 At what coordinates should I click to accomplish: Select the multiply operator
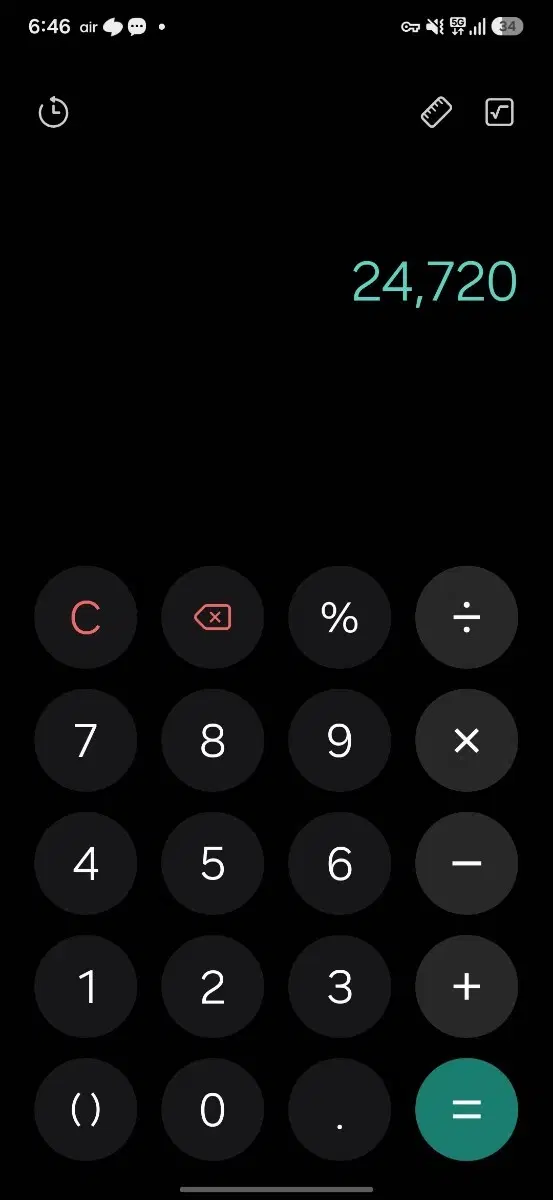(467, 741)
